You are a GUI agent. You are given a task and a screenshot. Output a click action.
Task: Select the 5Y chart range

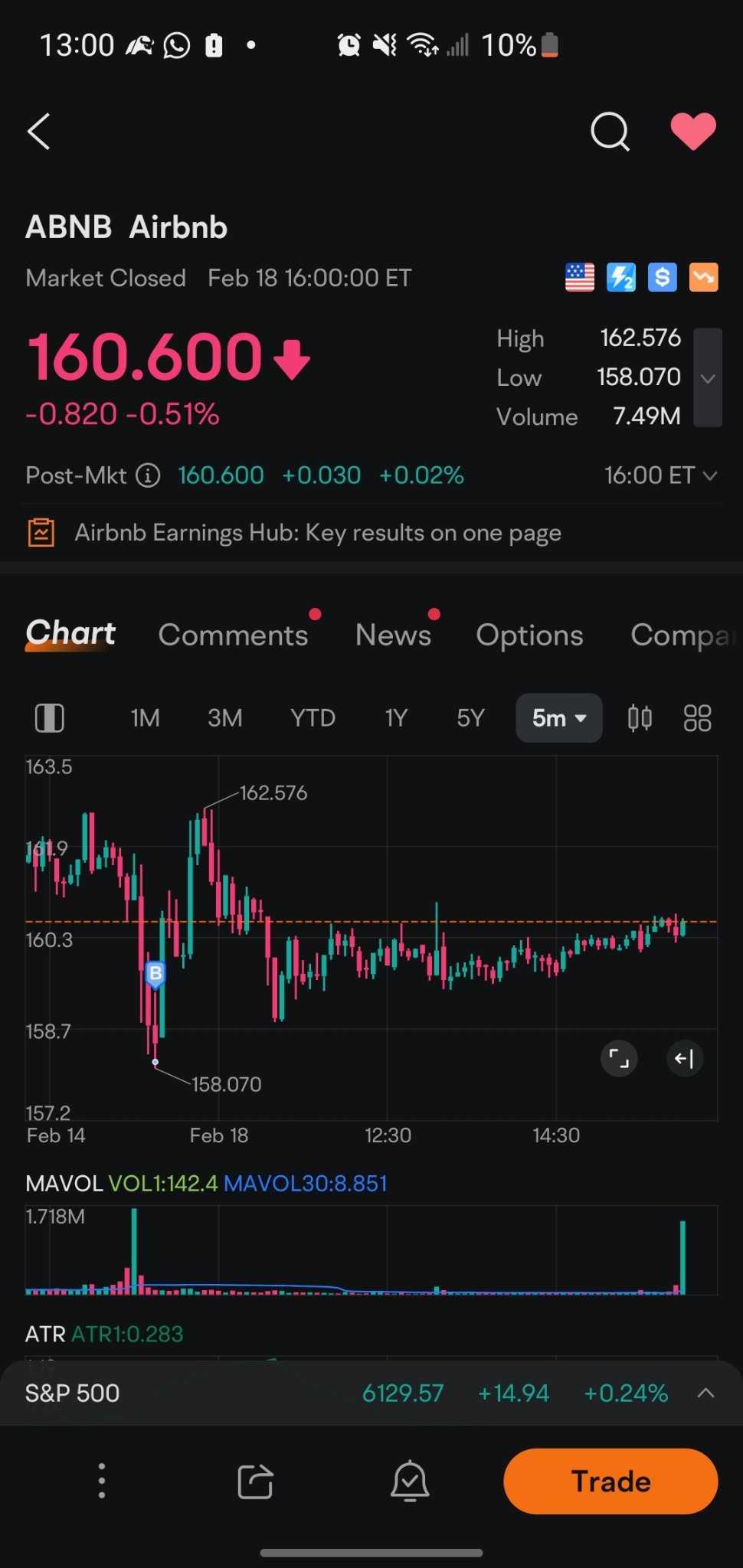click(470, 718)
